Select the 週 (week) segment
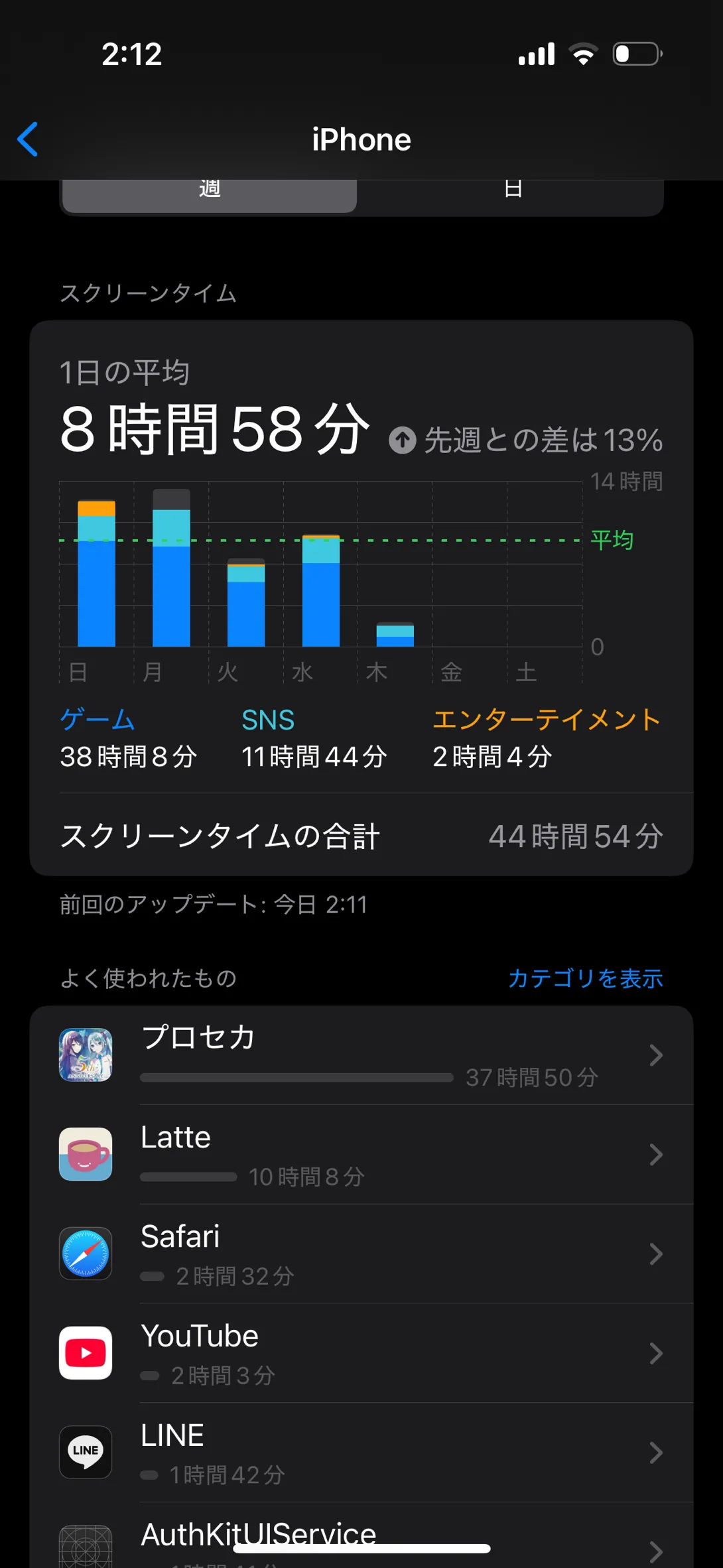Image resolution: width=723 pixels, height=1568 pixels. click(x=210, y=192)
